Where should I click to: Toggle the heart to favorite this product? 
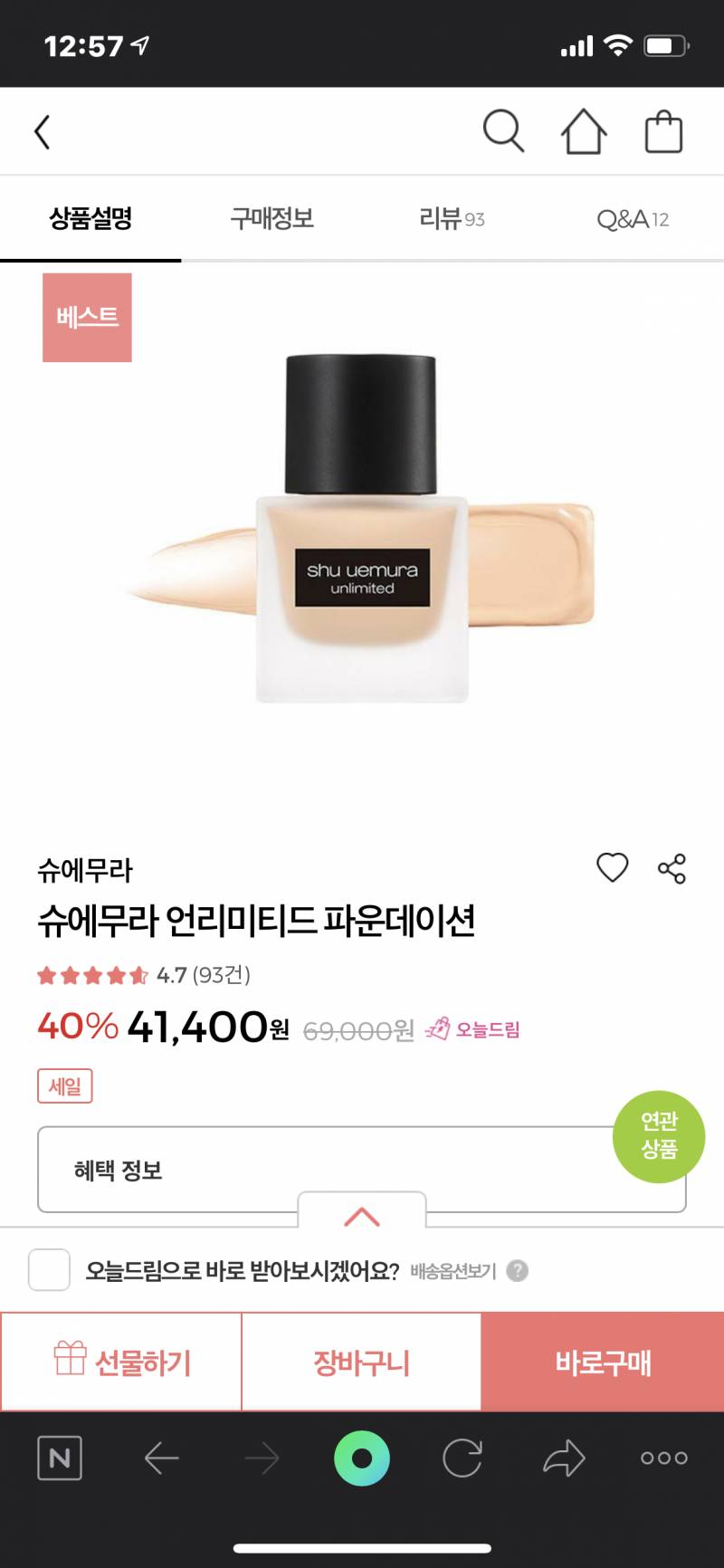pos(612,867)
